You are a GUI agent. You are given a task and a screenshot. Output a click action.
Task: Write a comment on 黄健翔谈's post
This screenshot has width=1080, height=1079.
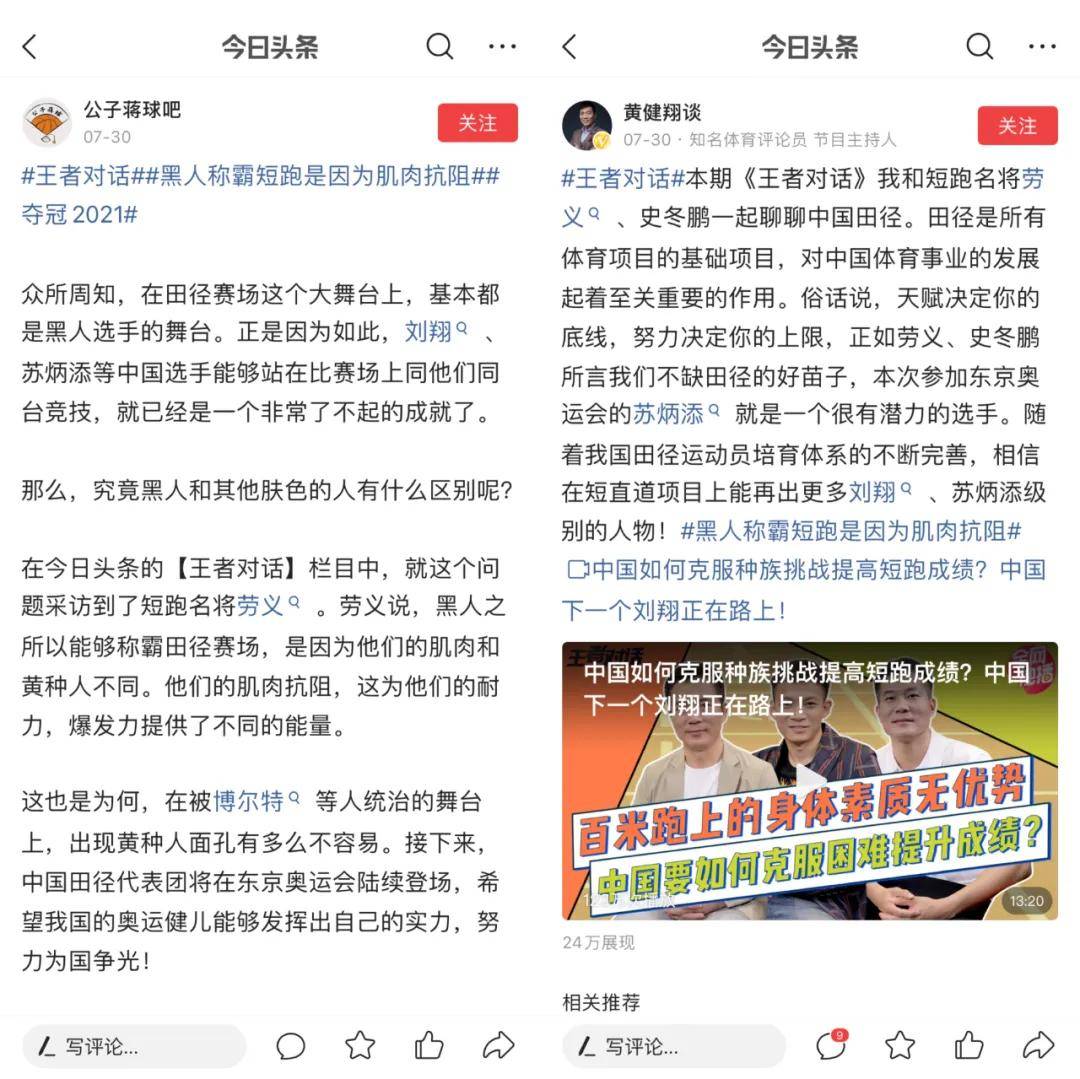point(674,1046)
